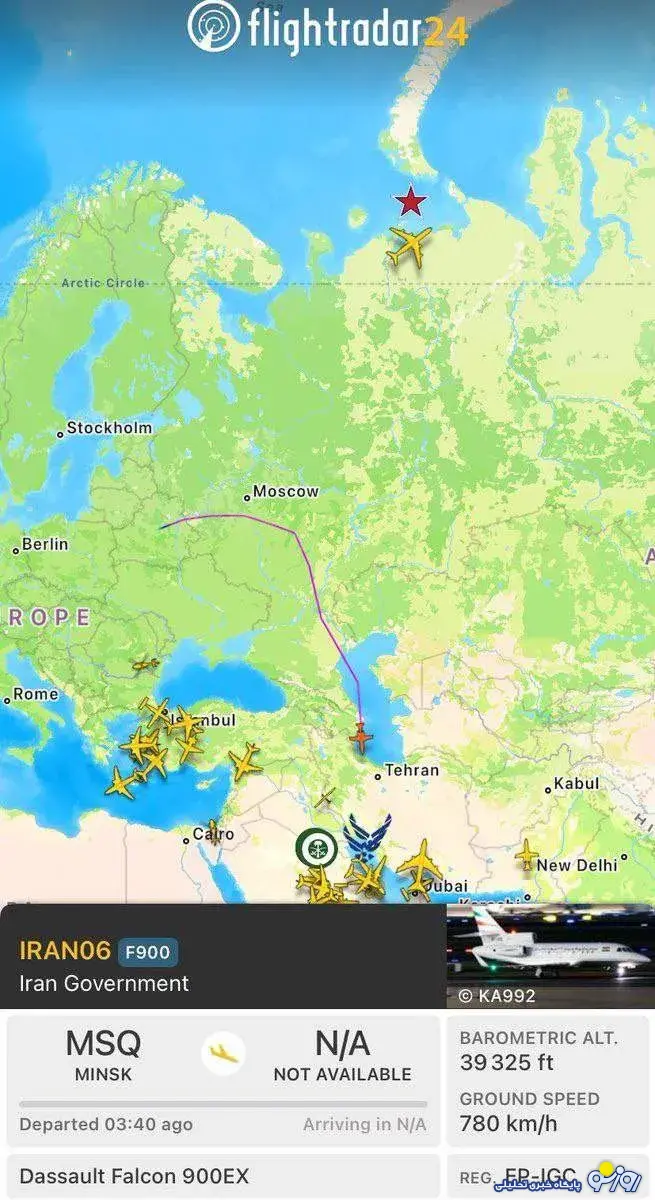This screenshot has width=655, height=1200.
Task: Open the Falcon aircraft photo by KA992
Action: (x=548, y=954)
